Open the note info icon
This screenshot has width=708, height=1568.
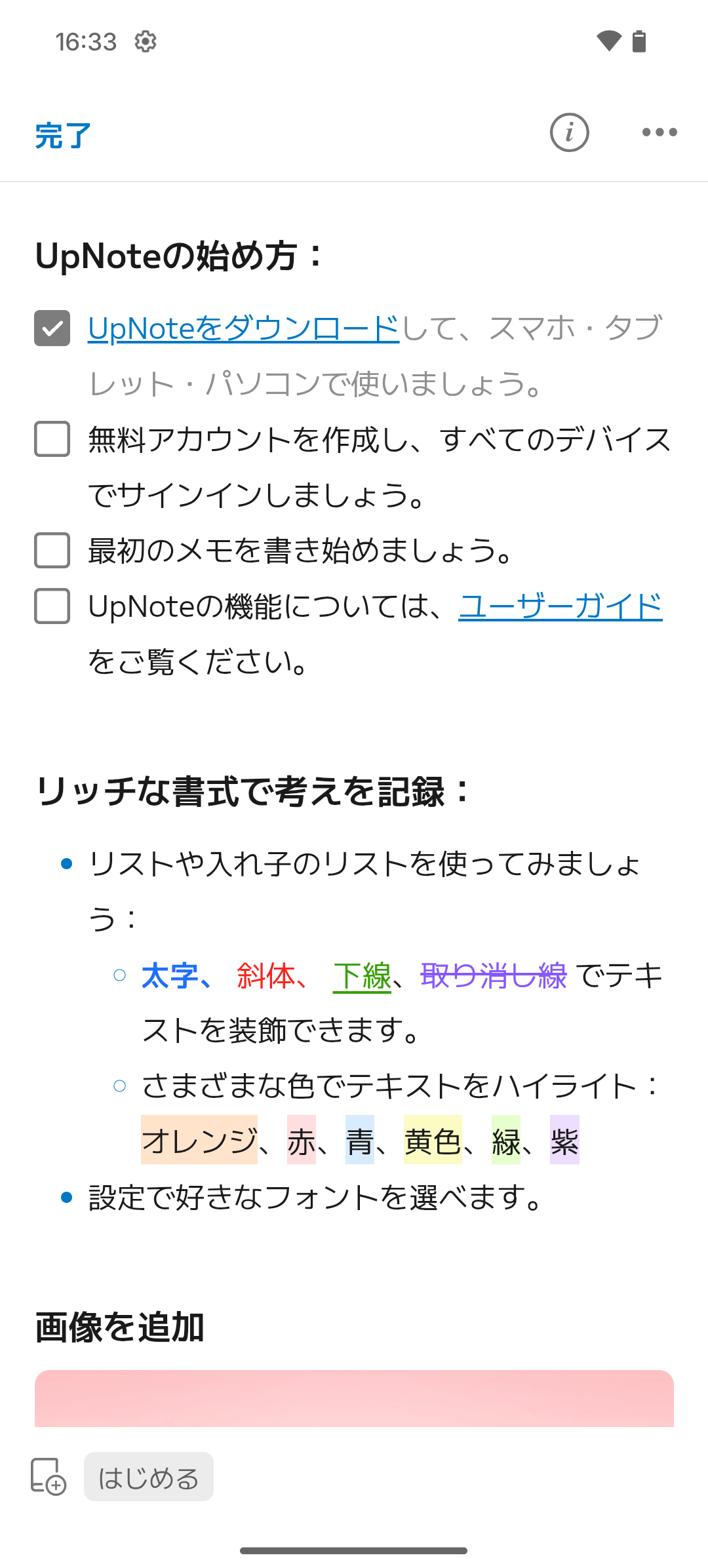tap(569, 132)
